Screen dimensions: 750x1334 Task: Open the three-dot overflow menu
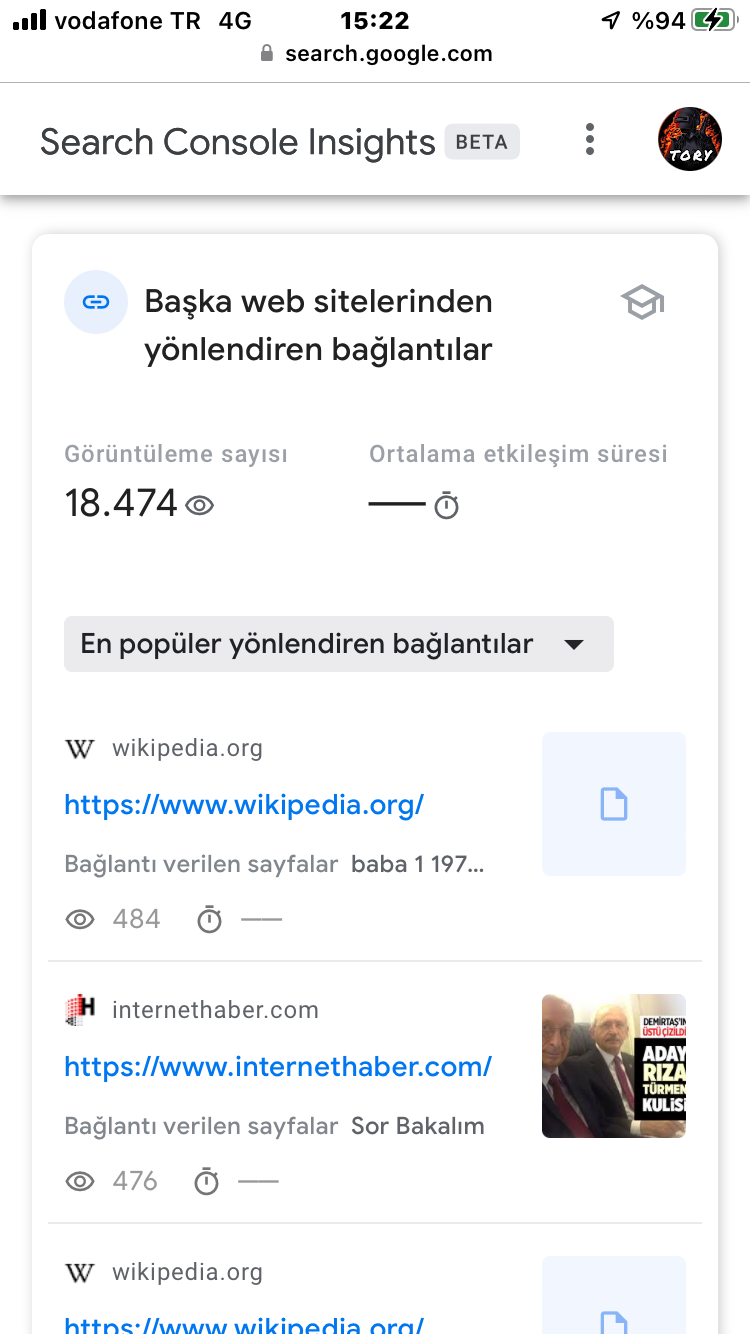(x=590, y=140)
